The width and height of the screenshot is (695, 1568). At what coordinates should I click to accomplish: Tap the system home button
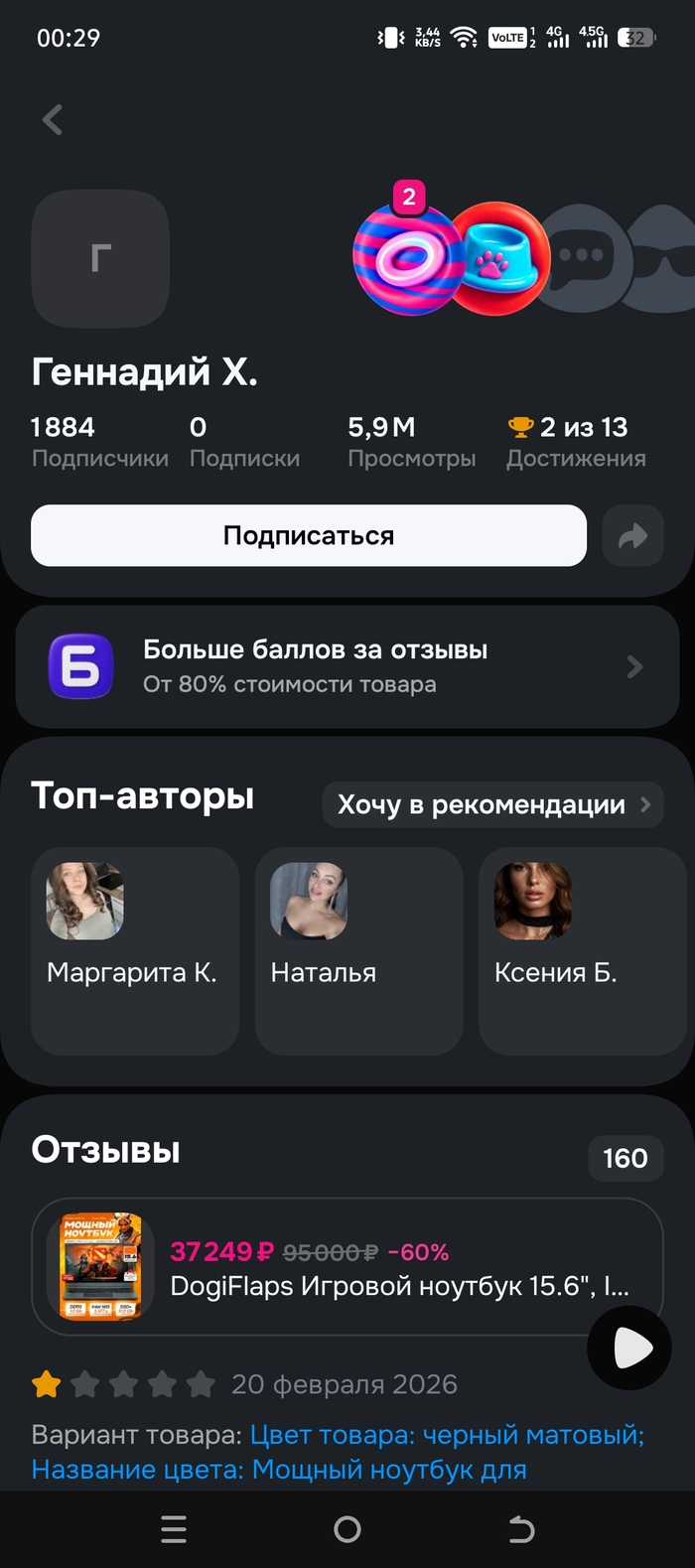click(x=347, y=1529)
